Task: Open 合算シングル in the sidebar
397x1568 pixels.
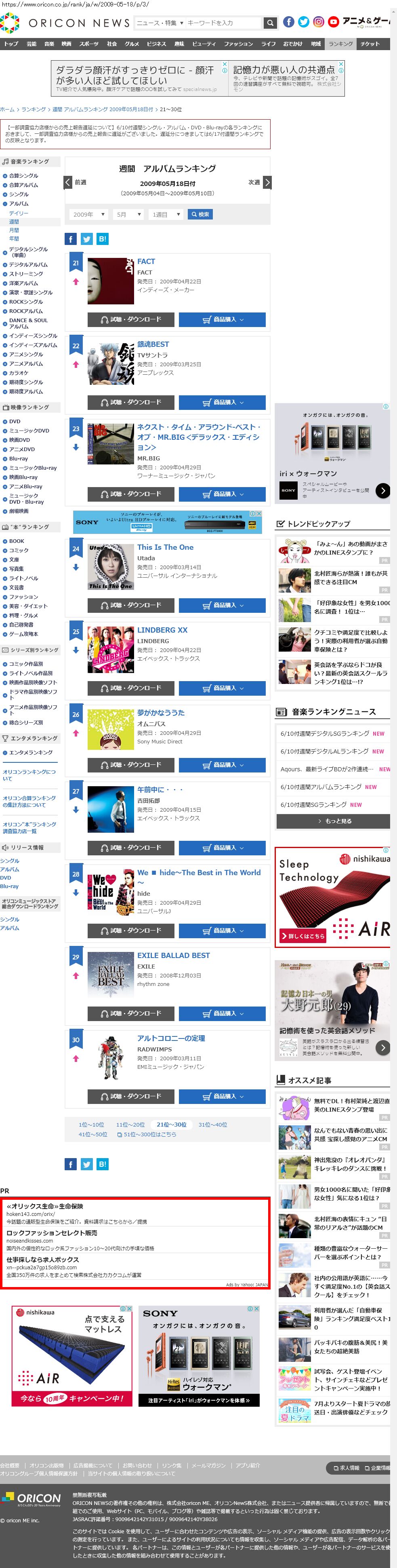Action: [x=24, y=176]
